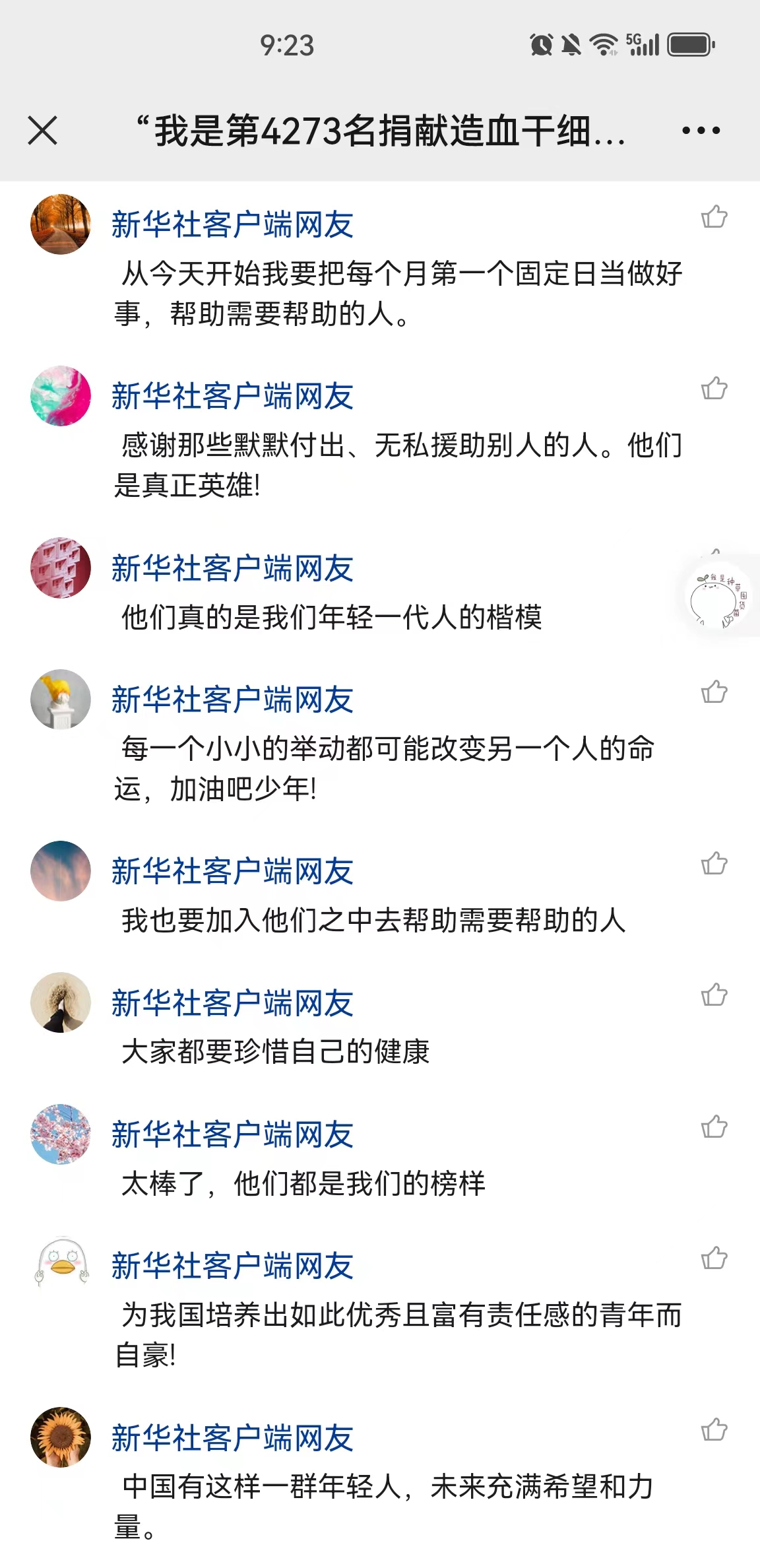This screenshot has width=760, height=1568.
Task: Like the comment 中国有这样一群年轻人
Action: 714,1430
